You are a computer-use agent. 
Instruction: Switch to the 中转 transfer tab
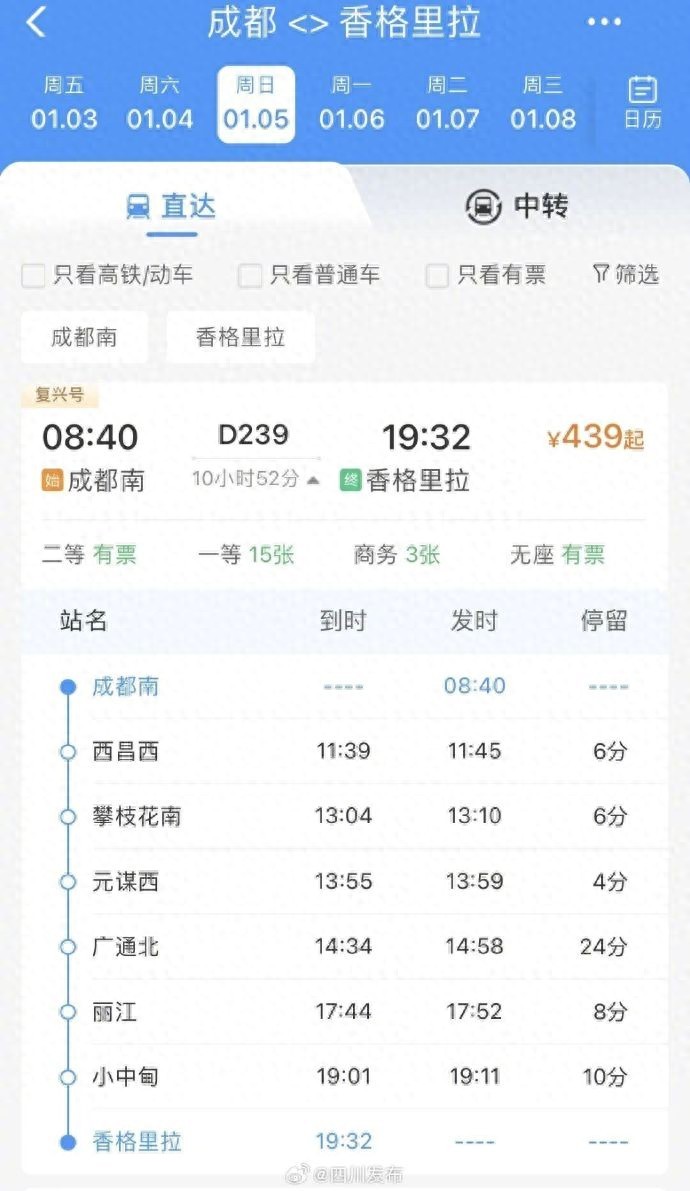pyautogui.click(x=516, y=206)
